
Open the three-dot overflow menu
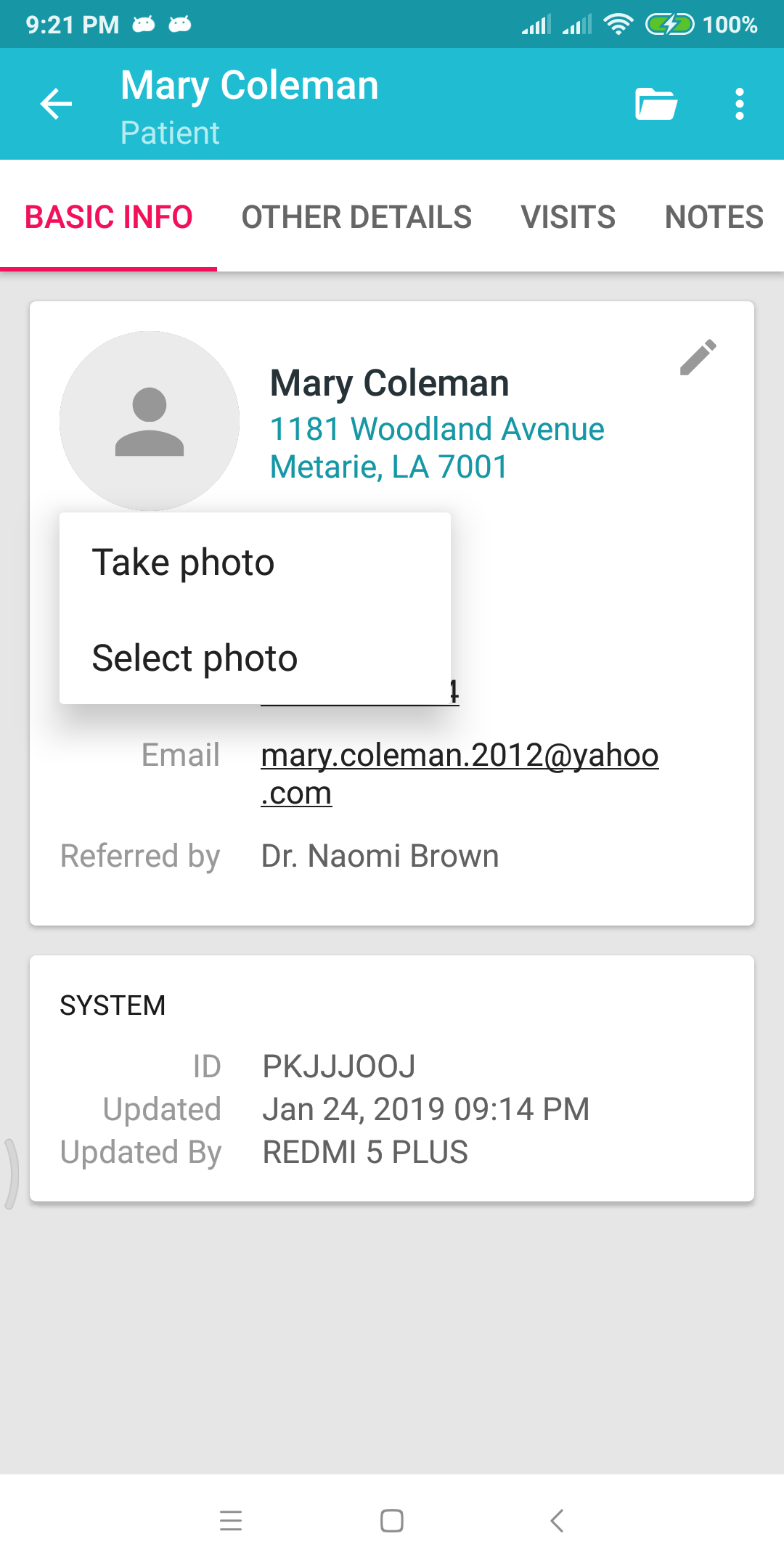pyautogui.click(x=739, y=104)
